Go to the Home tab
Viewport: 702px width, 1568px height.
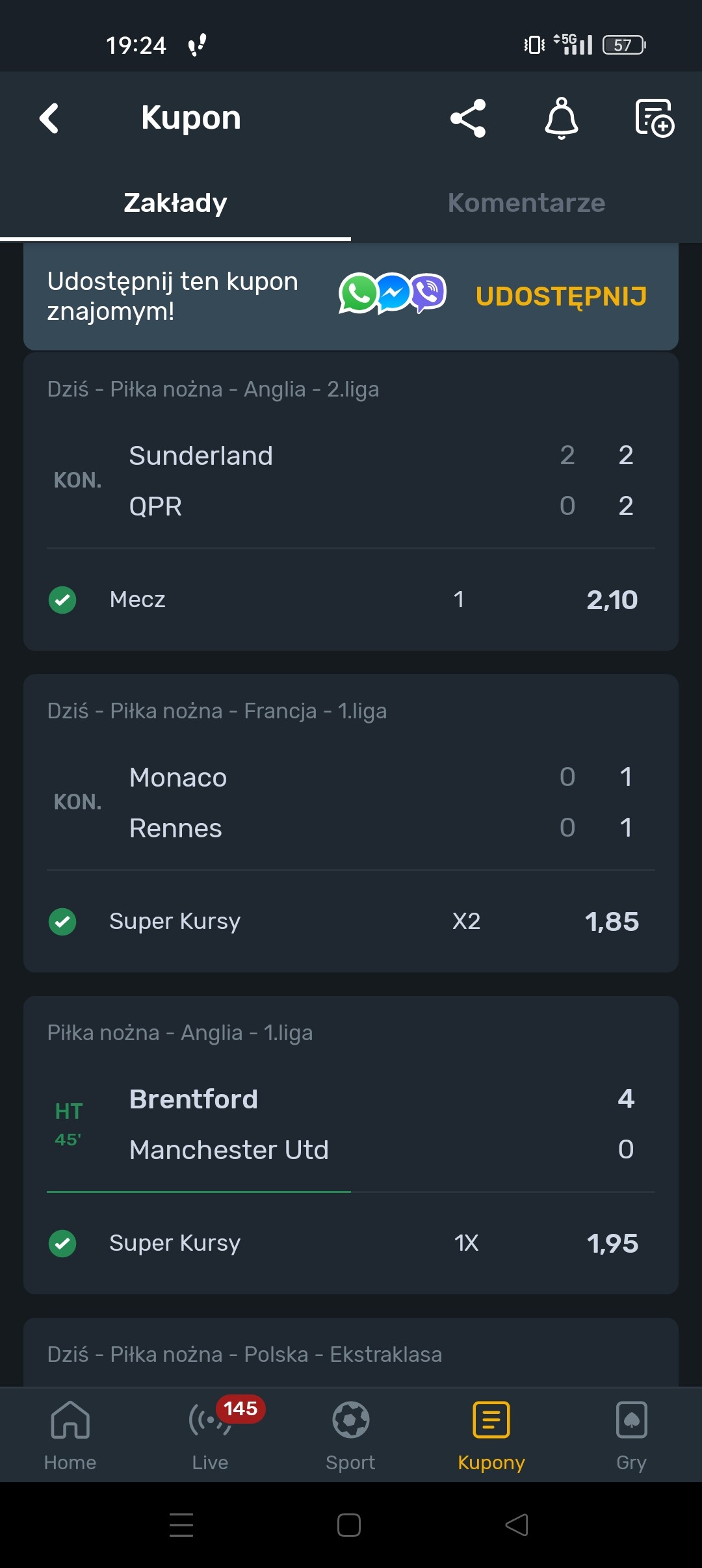[x=70, y=1435]
